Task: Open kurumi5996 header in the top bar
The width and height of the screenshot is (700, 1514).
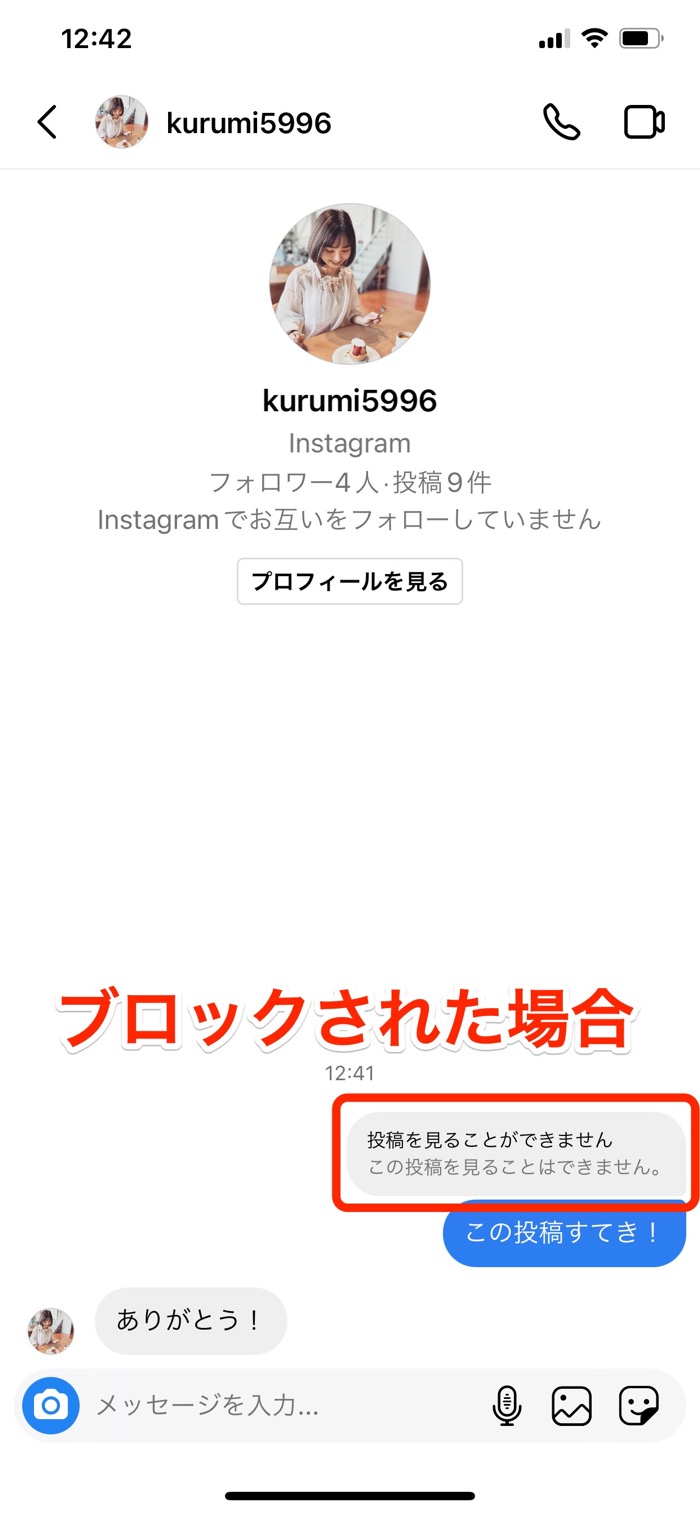Action: pyautogui.click(x=248, y=123)
